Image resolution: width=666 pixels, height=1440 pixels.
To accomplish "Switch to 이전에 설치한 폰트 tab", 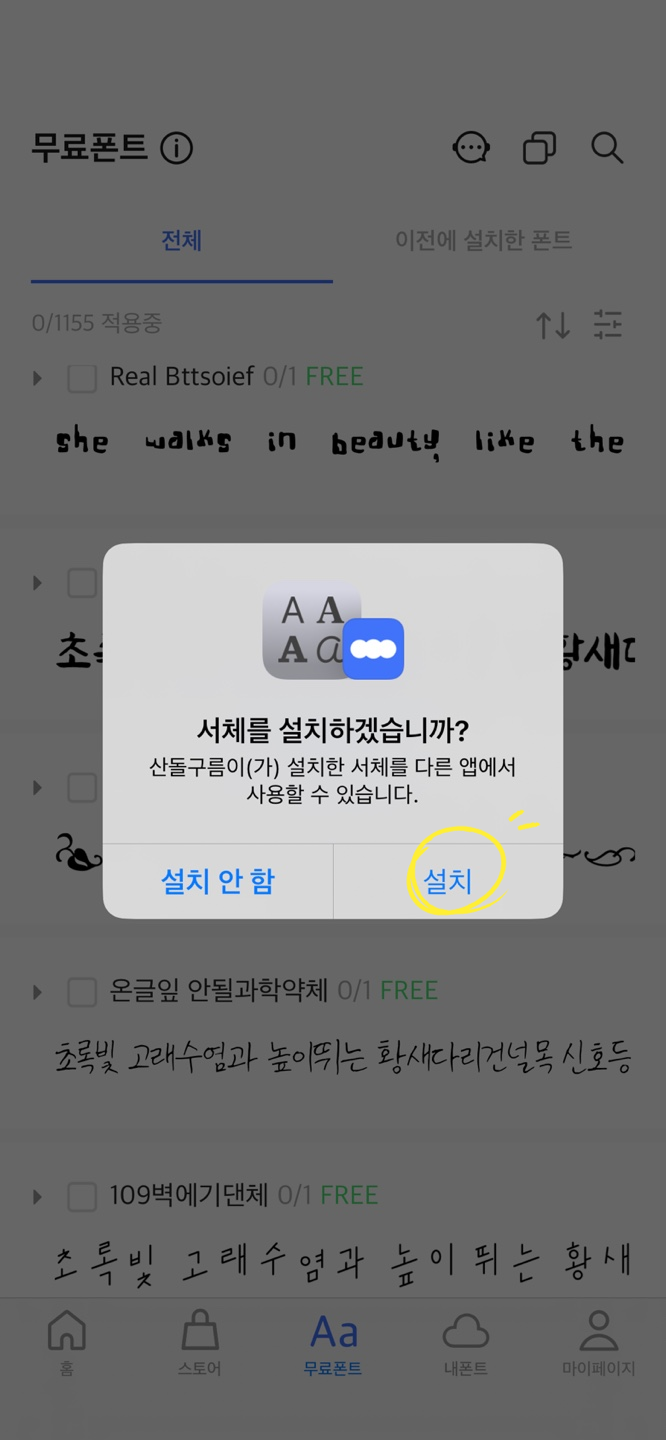I will tap(483, 241).
